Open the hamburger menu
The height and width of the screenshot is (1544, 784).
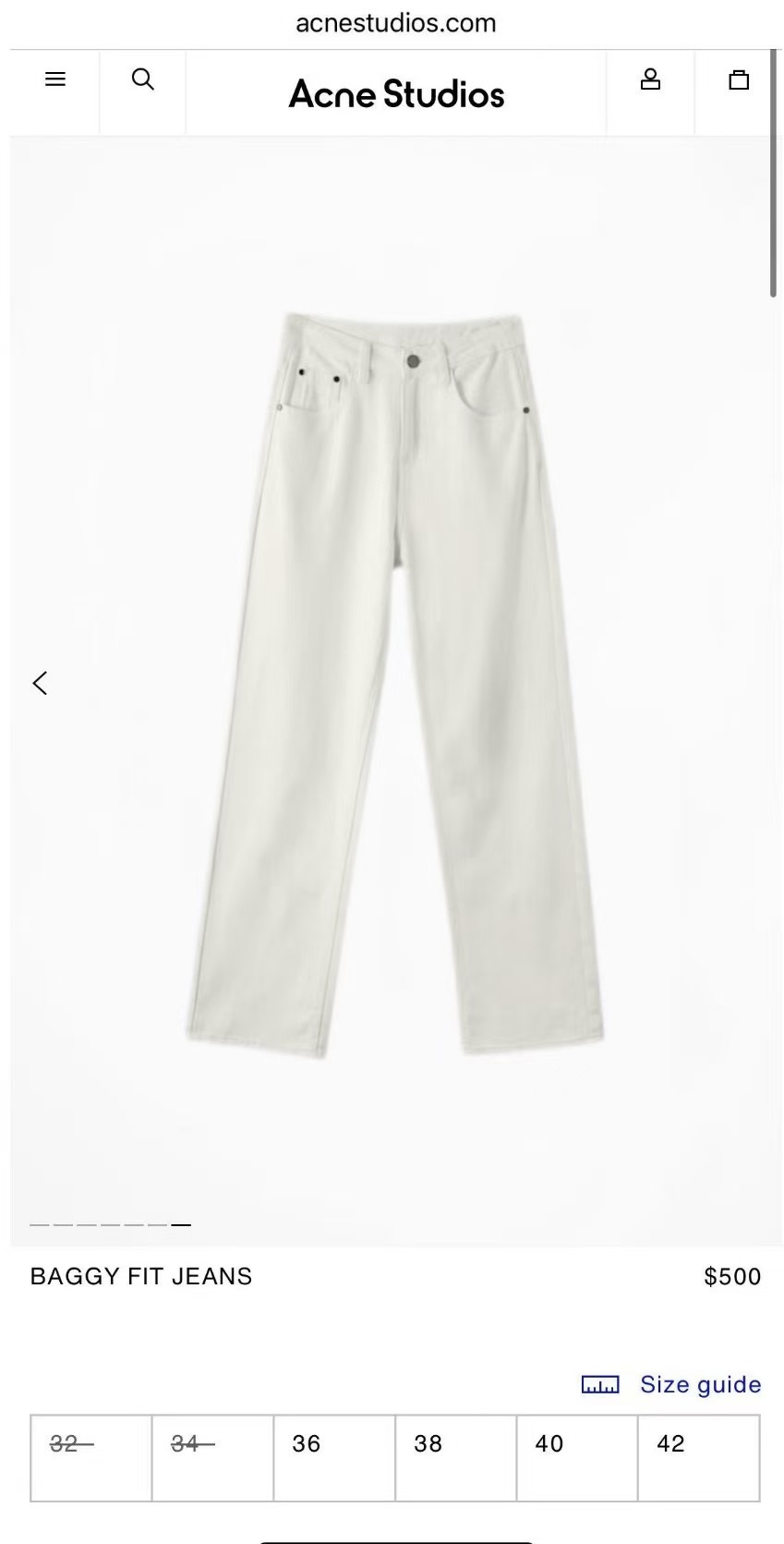click(55, 79)
